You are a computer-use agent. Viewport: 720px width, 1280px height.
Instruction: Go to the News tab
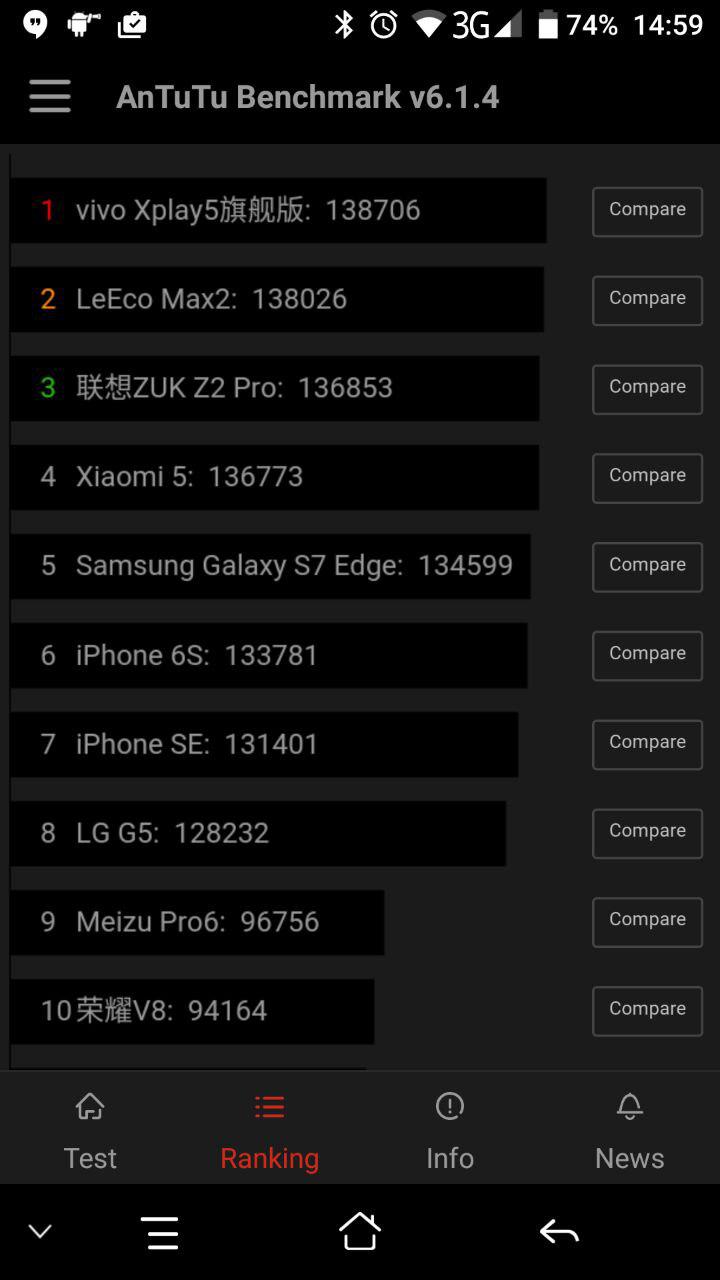pos(630,1130)
